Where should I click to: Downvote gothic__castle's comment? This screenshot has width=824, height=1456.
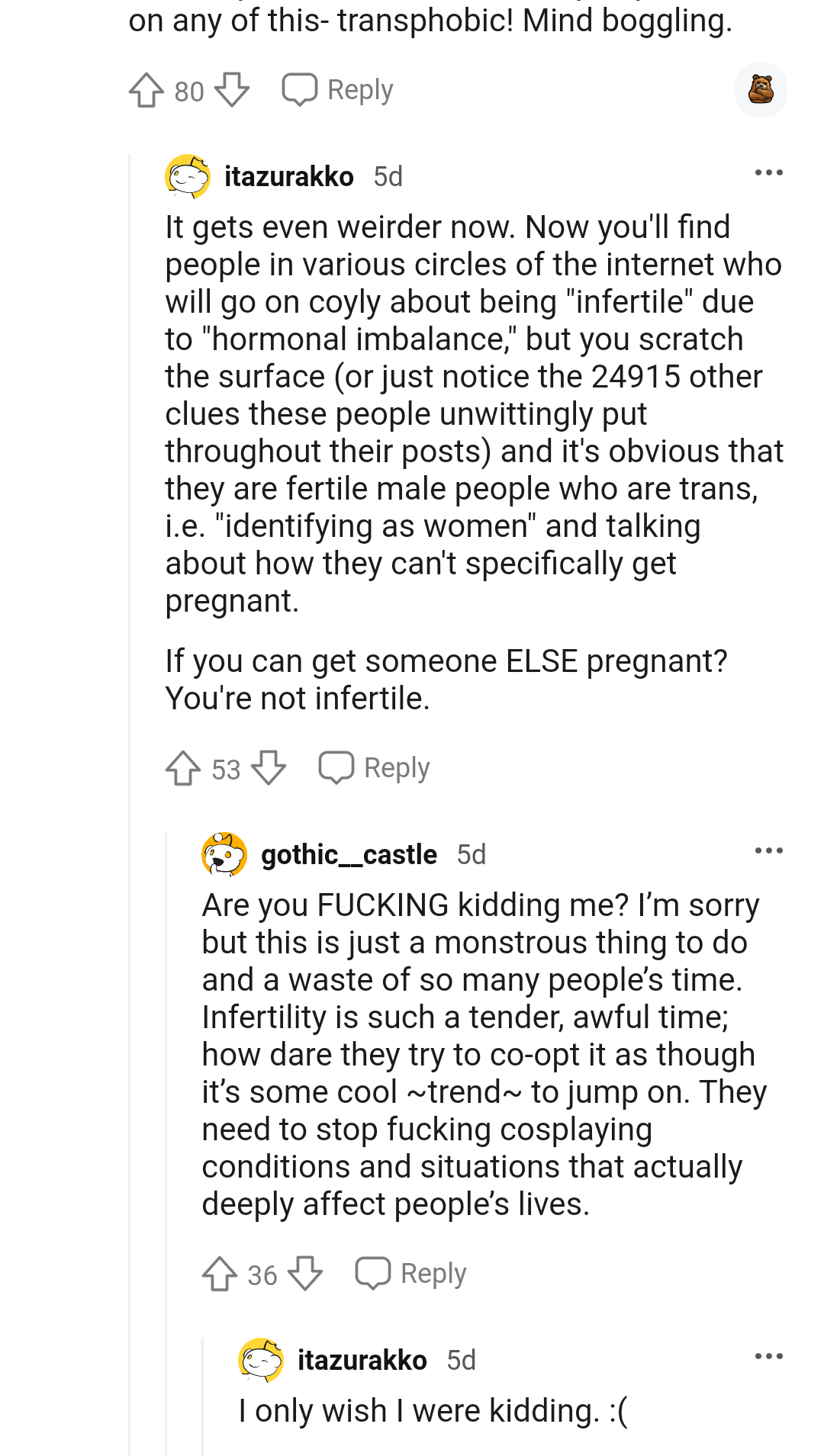(x=305, y=1274)
